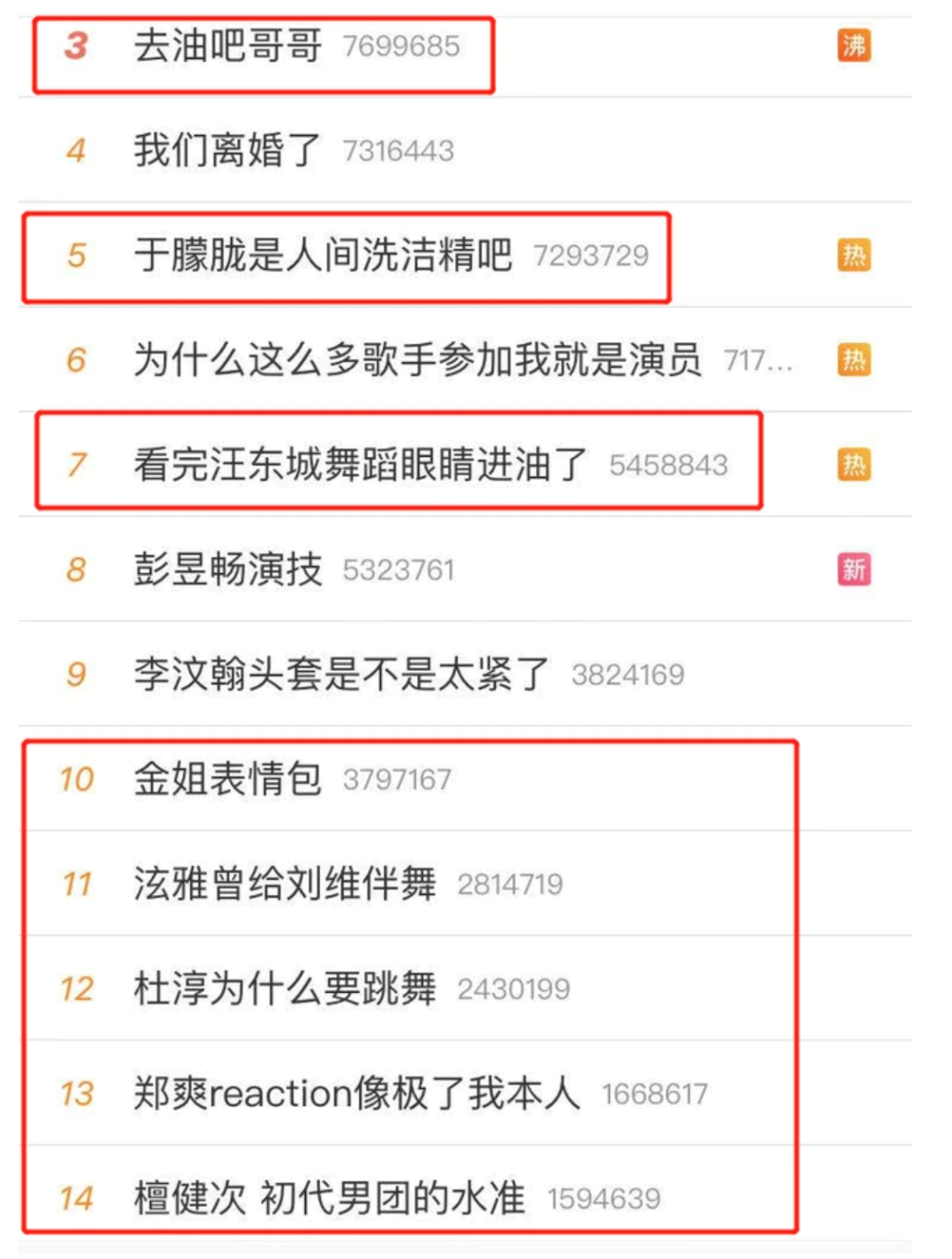Select 看完汪东城舞蹈眼睛进油了 entry
This screenshot has width=952, height=1259.
pos(360,465)
